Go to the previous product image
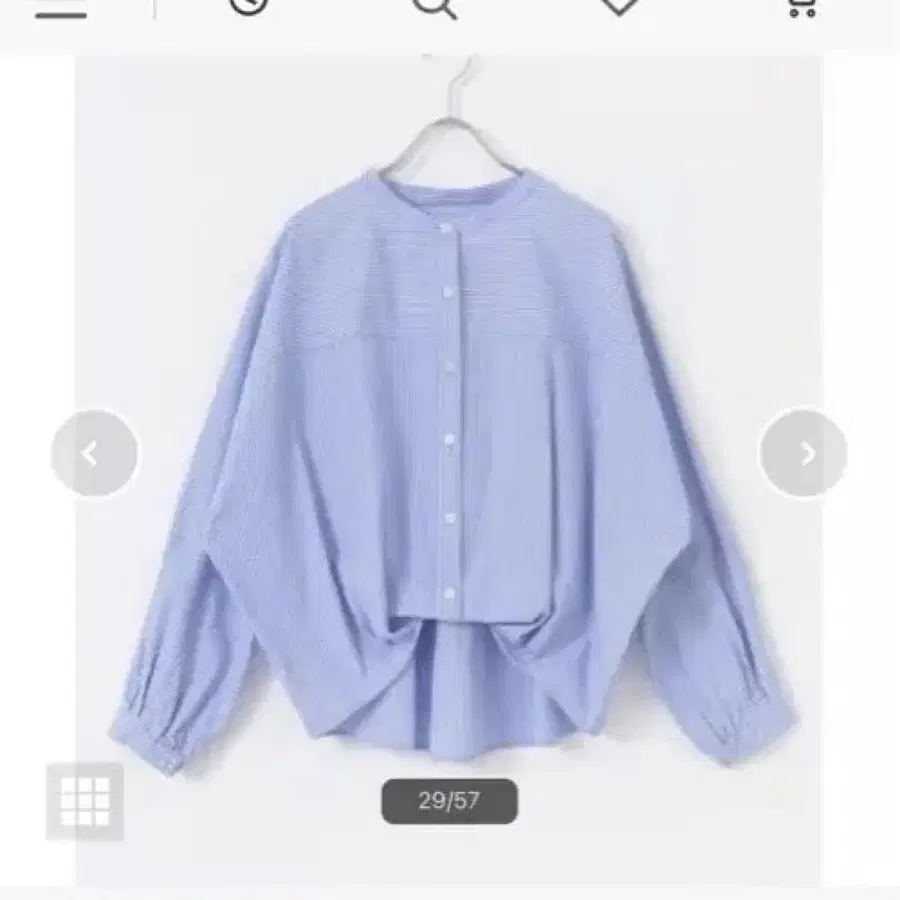Viewport: 900px width, 900px height. (x=94, y=453)
